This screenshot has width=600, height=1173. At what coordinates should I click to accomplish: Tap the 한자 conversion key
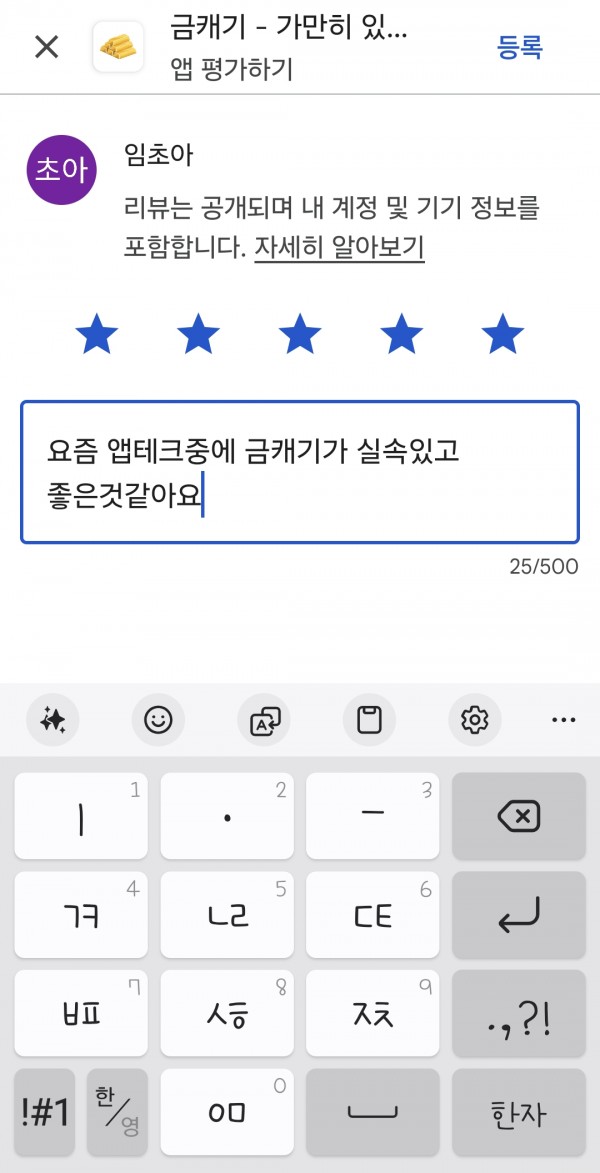point(519,1112)
